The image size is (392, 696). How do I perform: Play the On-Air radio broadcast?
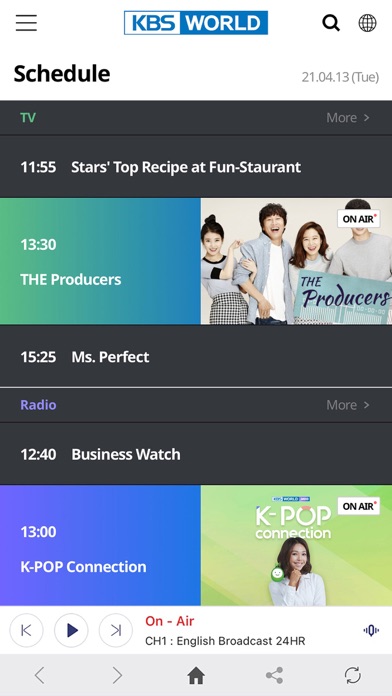click(71, 630)
